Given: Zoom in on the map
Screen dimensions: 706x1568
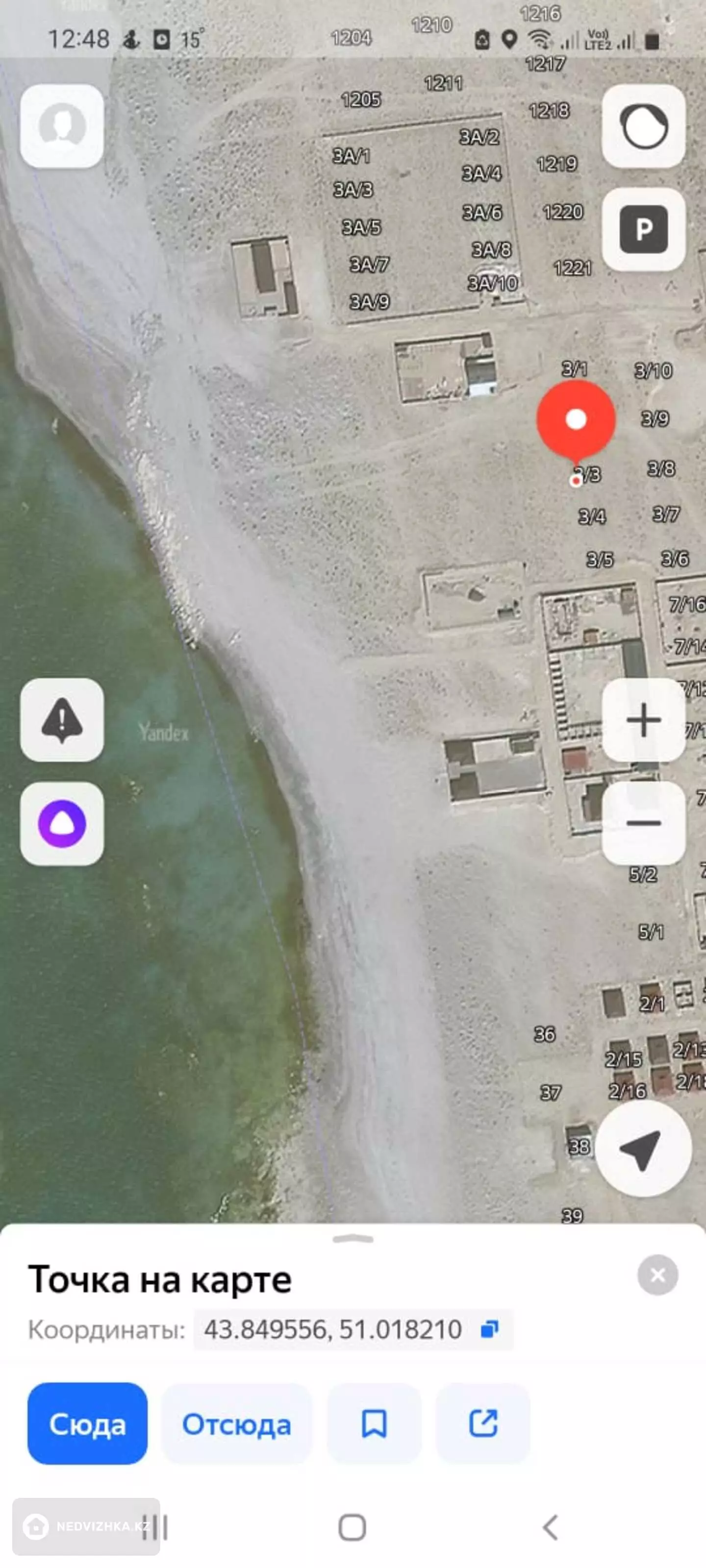Looking at the screenshot, I should [x=643, y=719].
